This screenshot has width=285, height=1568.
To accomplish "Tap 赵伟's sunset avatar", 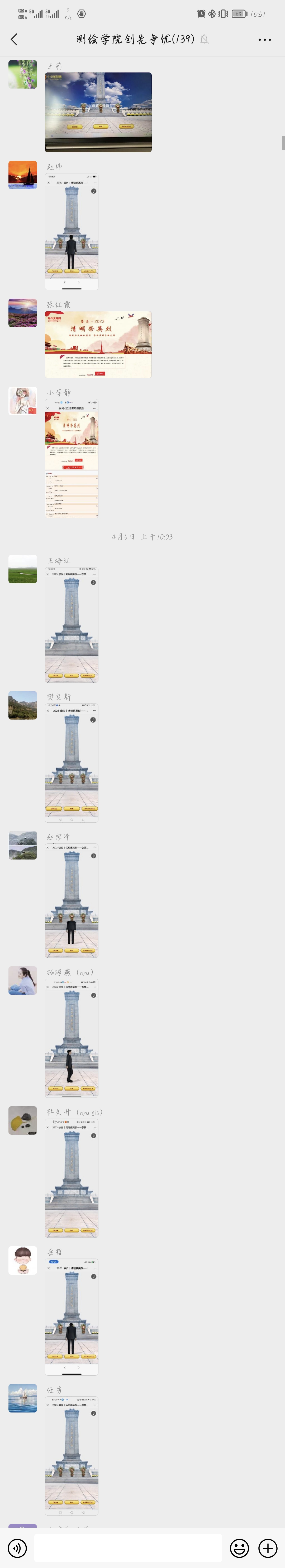I will tap(22, 175).
